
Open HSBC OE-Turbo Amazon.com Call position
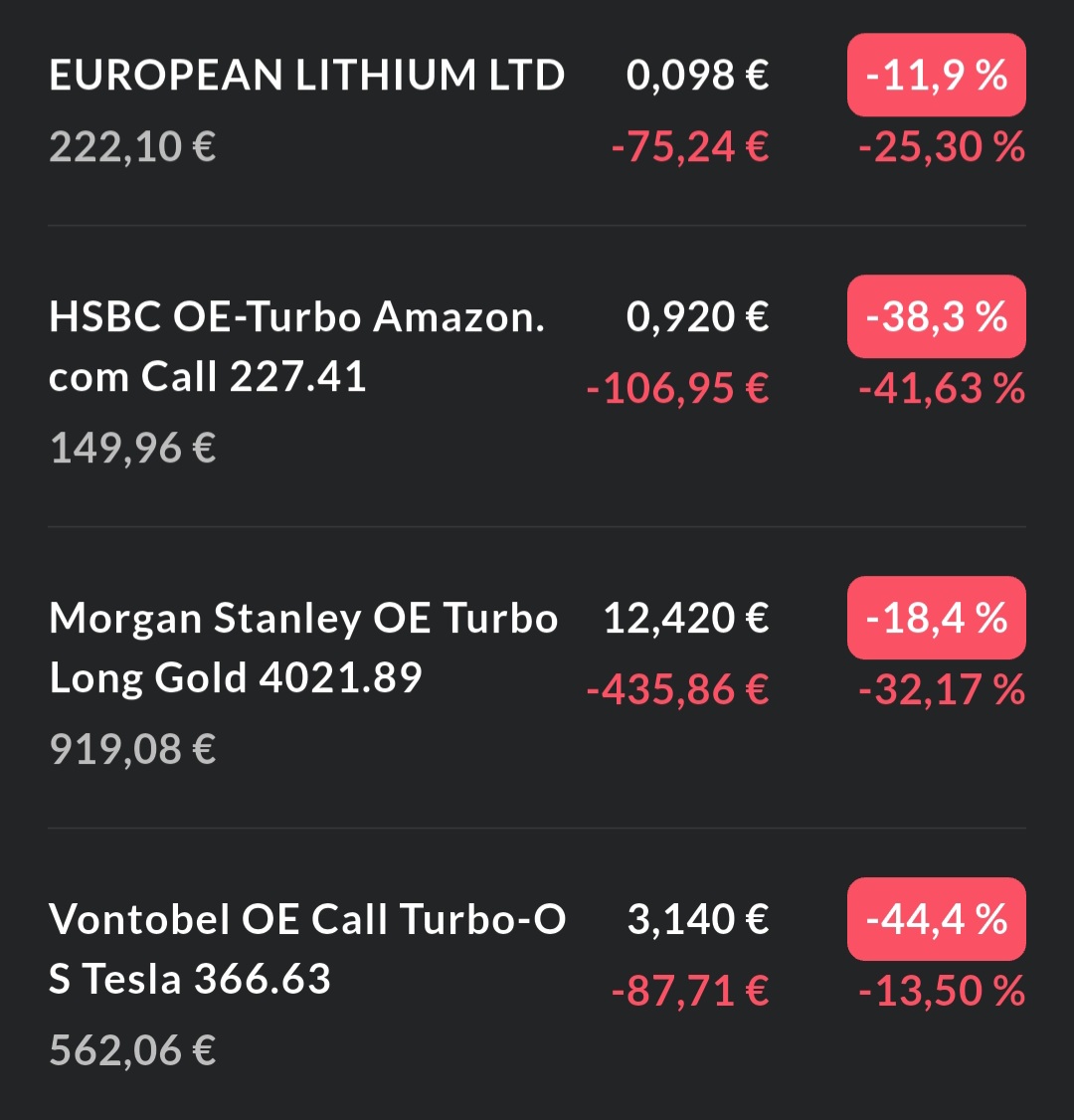537,376
